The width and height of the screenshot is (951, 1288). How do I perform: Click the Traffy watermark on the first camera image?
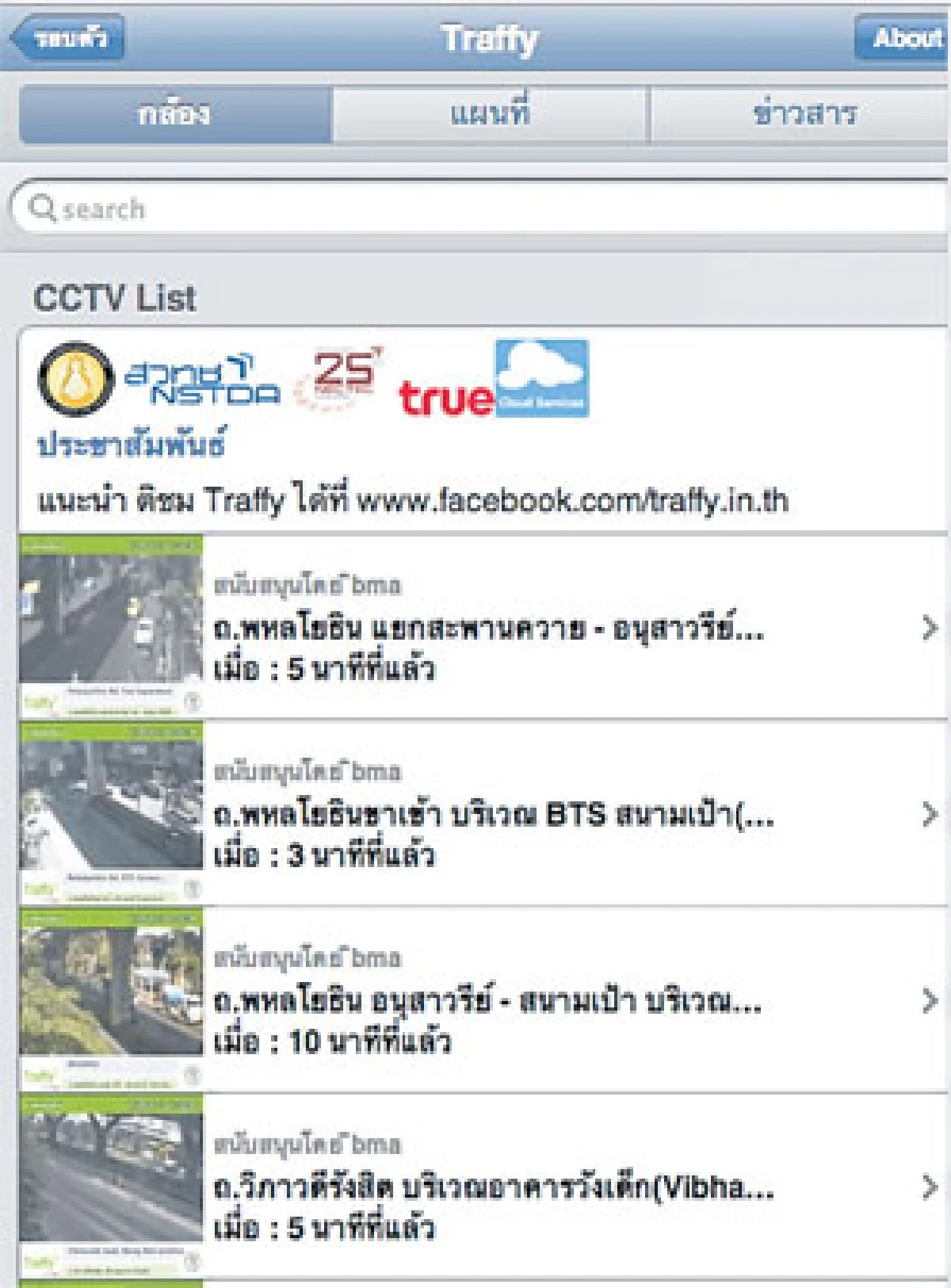coord(38,702)
